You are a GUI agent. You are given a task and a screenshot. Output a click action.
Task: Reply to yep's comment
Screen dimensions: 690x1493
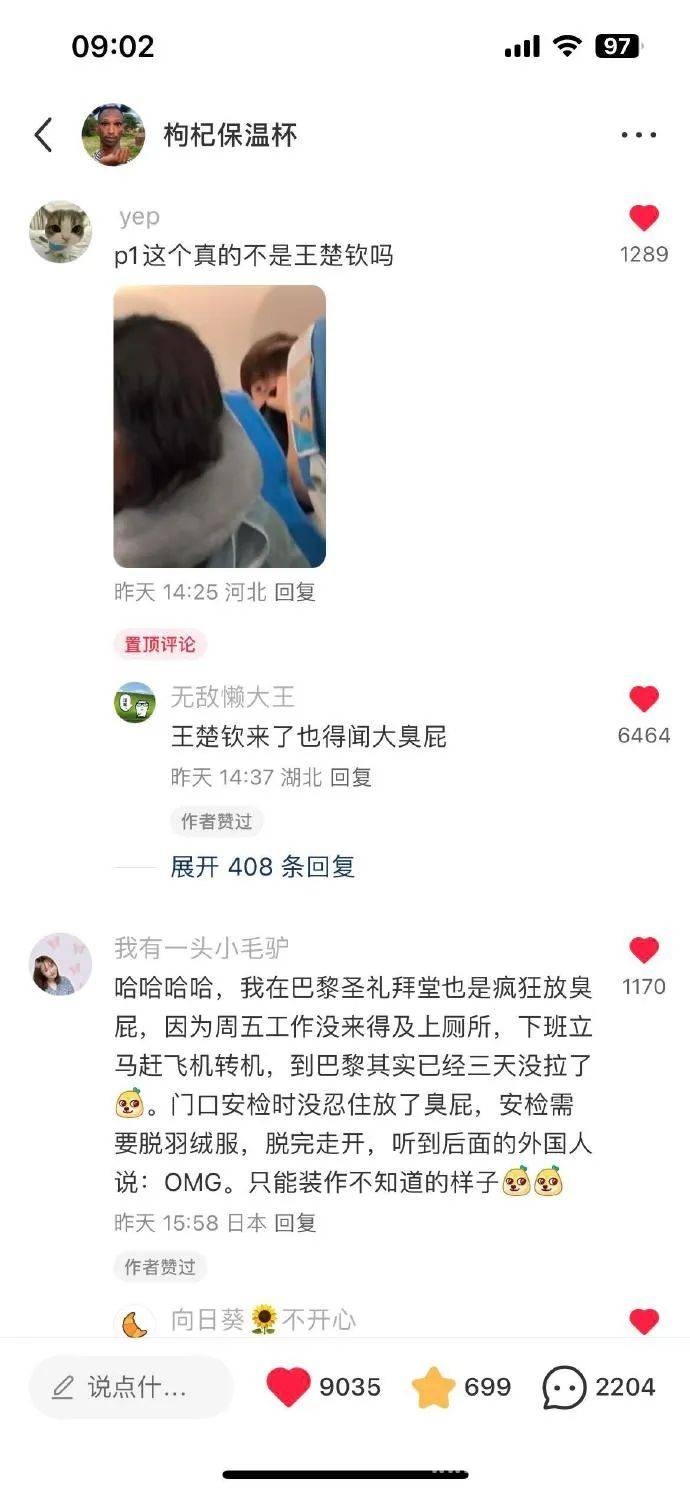tap(295, 592)
